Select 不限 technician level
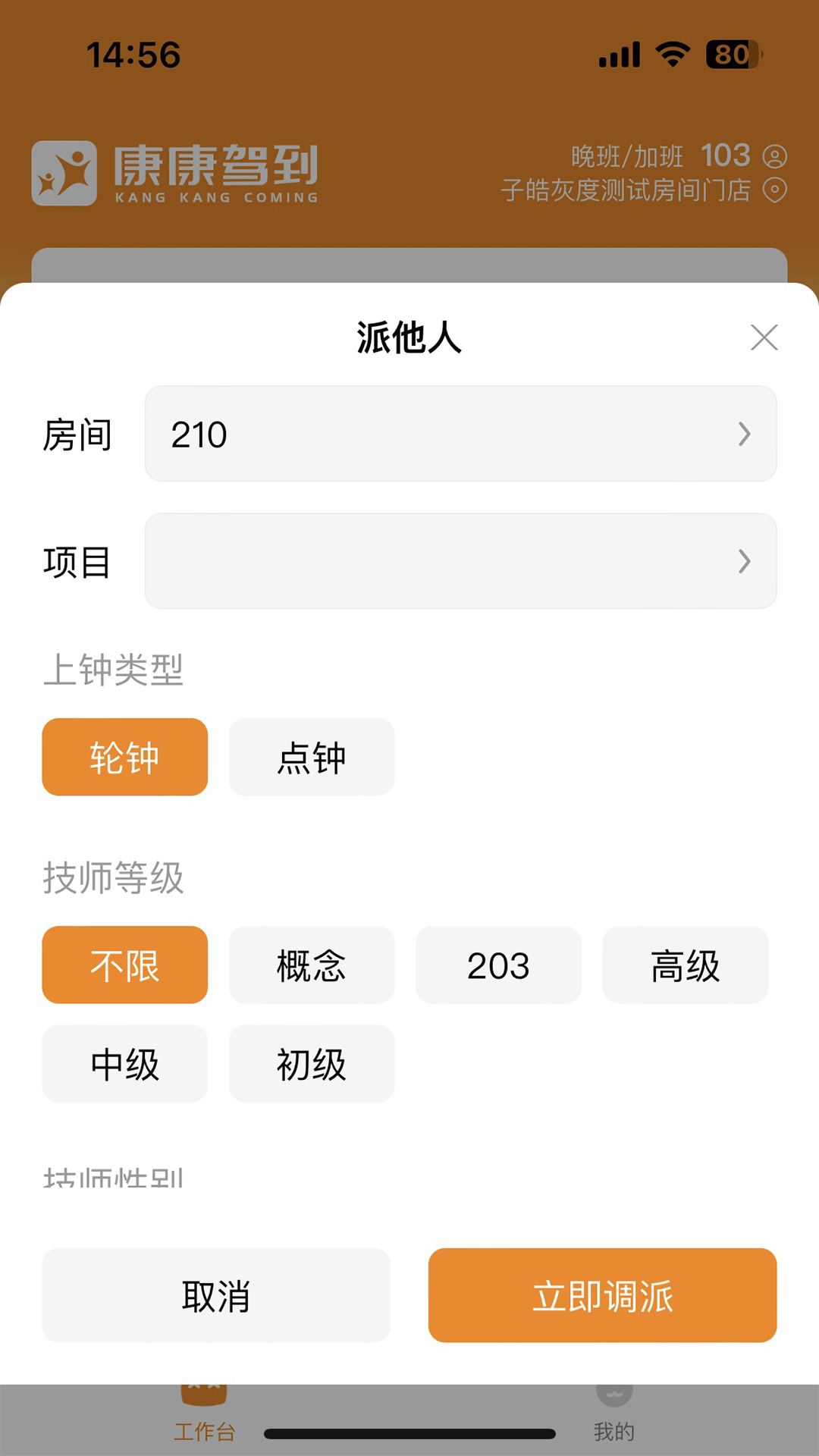The image size is (819, 1456). pos(124,965)
